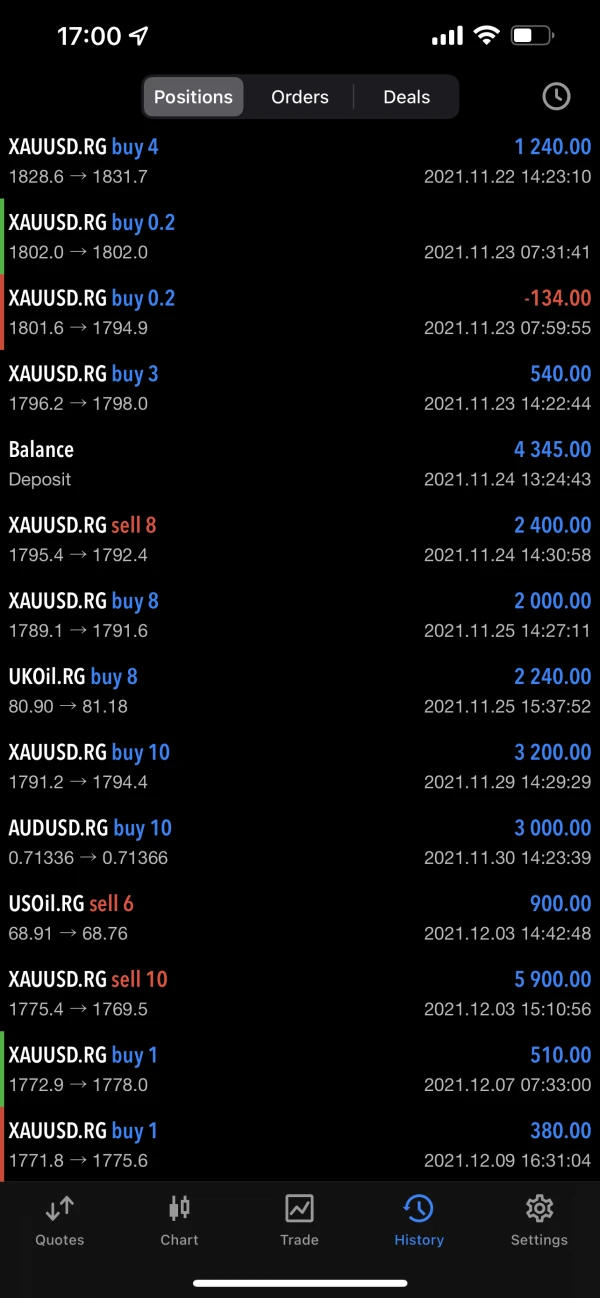Tap the History tab in the bottom bar
The height and width of the screenshot is (1298, 600).
click(419, 1220)
